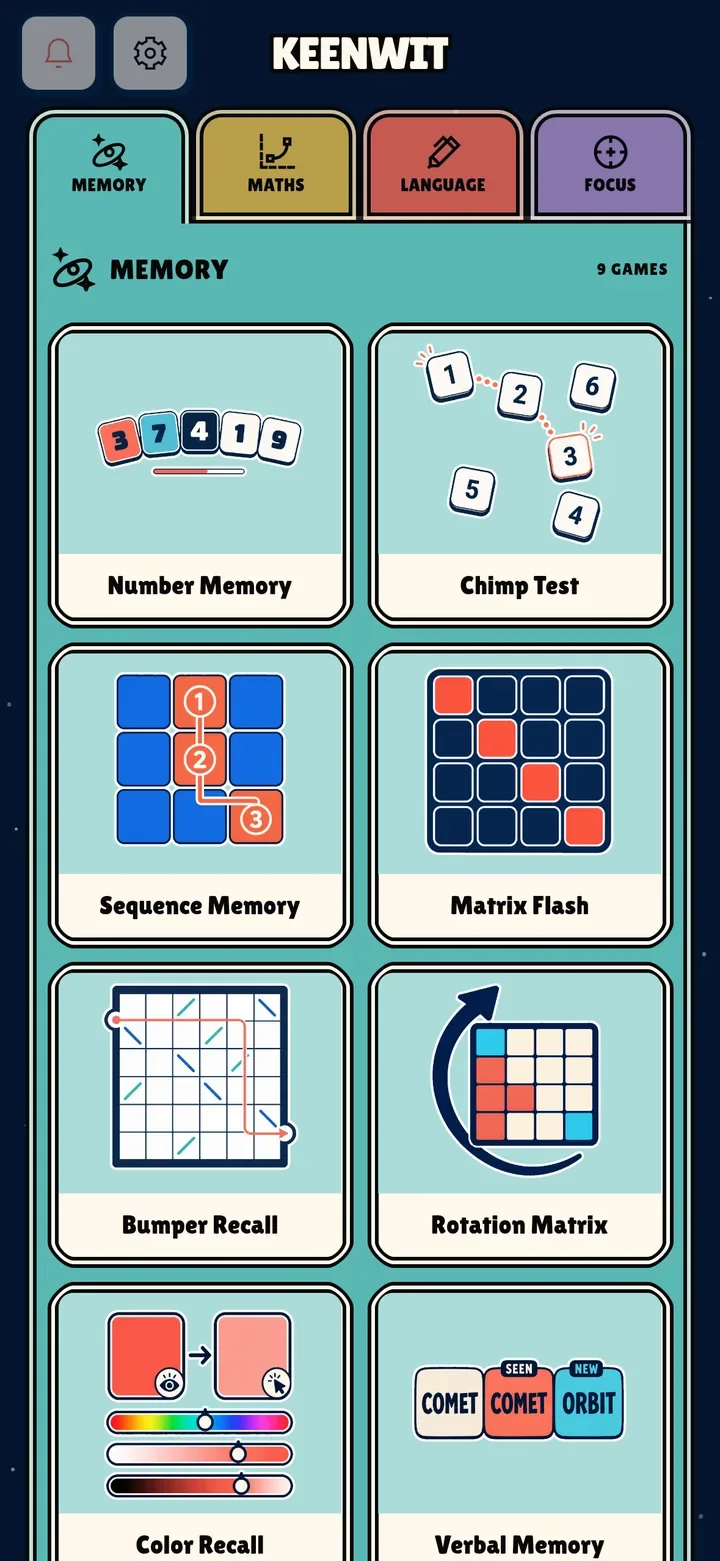Play the Rotation Matrix game
Screen dimensions: 720x1561
pyautogui.click(x=520, y=1115)
